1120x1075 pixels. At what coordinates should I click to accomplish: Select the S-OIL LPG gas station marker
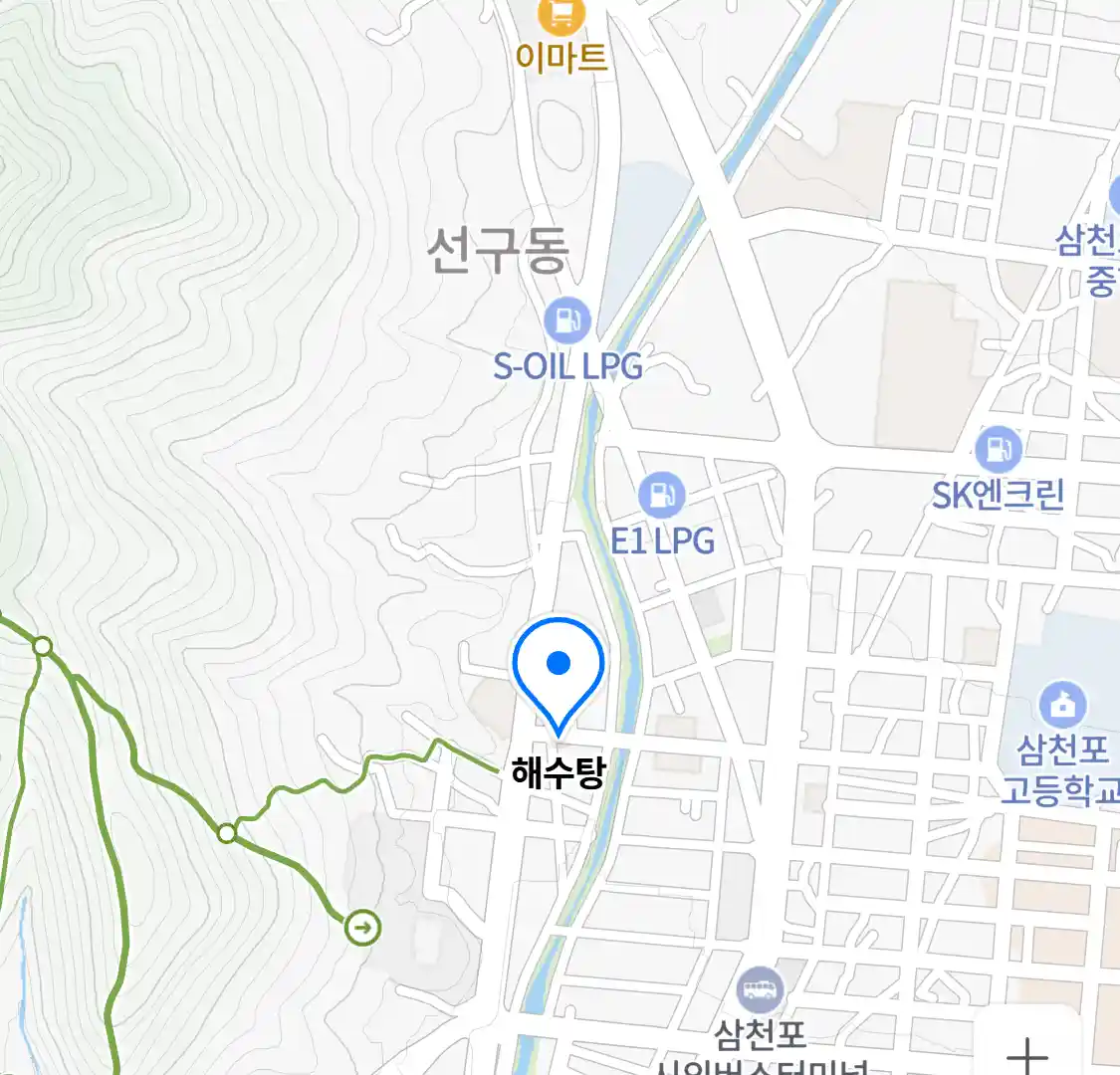pyautogui.click(x=567, y=322)
